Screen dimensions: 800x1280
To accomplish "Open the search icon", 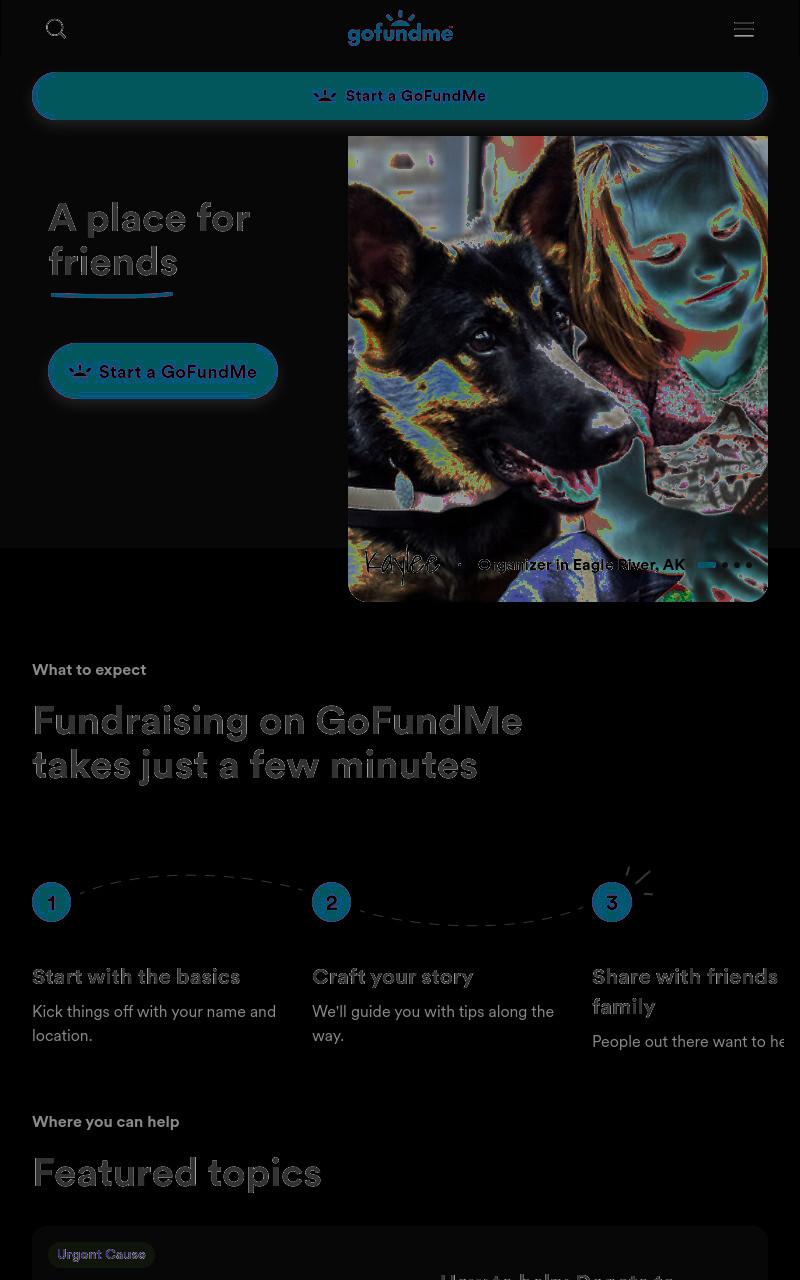I will pos(56,29).
